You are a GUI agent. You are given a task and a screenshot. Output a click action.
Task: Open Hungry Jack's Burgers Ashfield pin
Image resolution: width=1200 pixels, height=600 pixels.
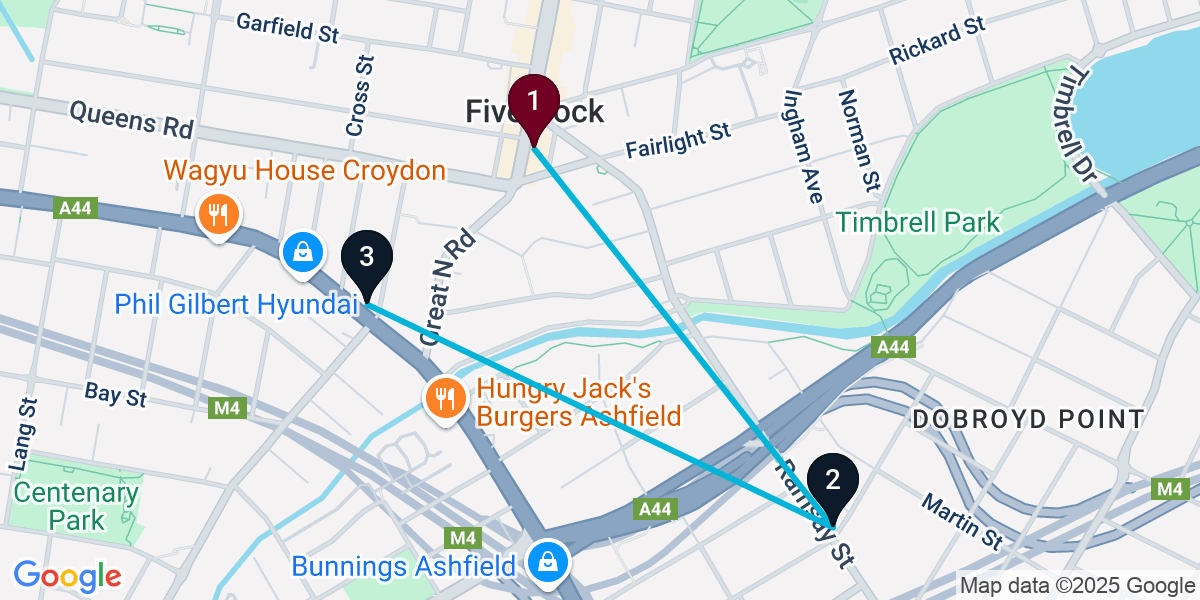(444, 397)
